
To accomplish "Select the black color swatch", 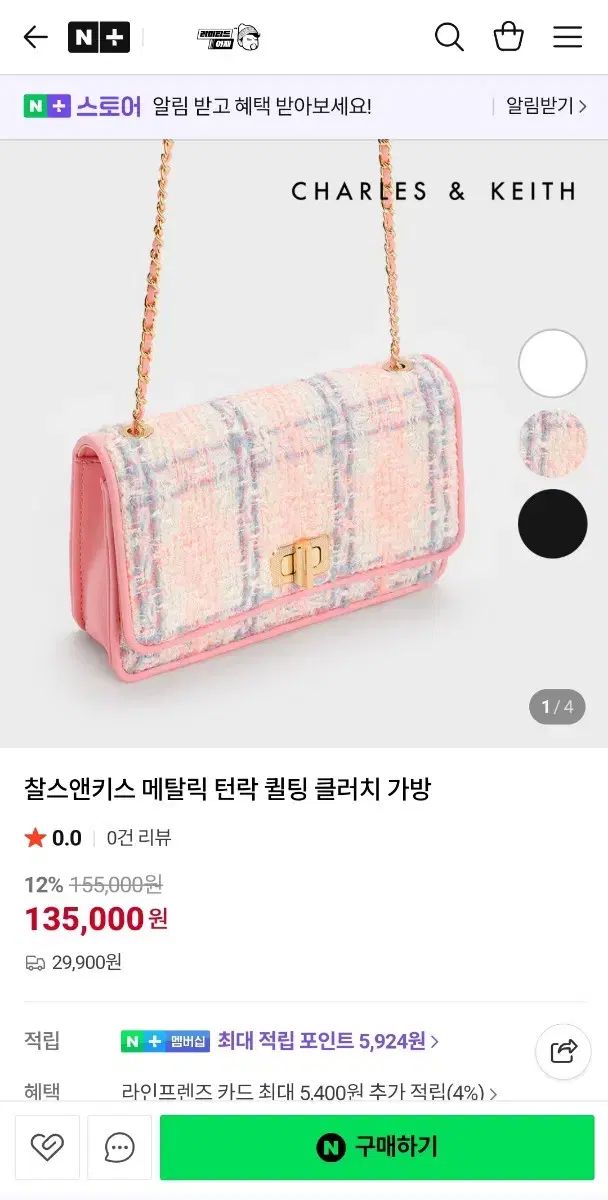I will click(x=552, y=523).
